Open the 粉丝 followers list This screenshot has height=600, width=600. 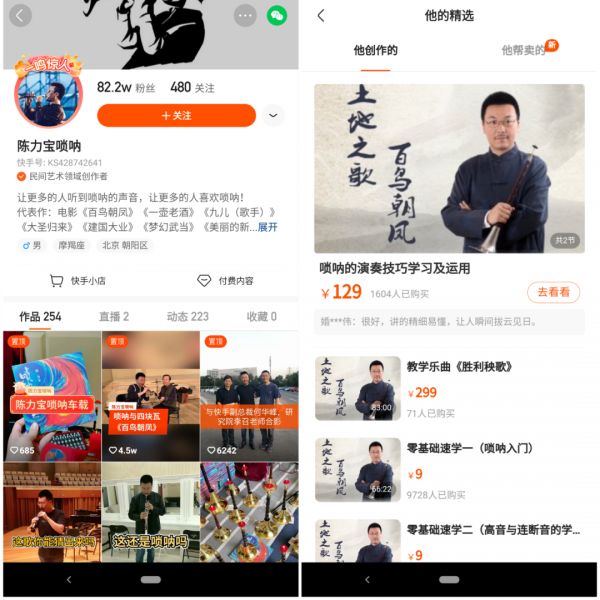pos(127,88)
